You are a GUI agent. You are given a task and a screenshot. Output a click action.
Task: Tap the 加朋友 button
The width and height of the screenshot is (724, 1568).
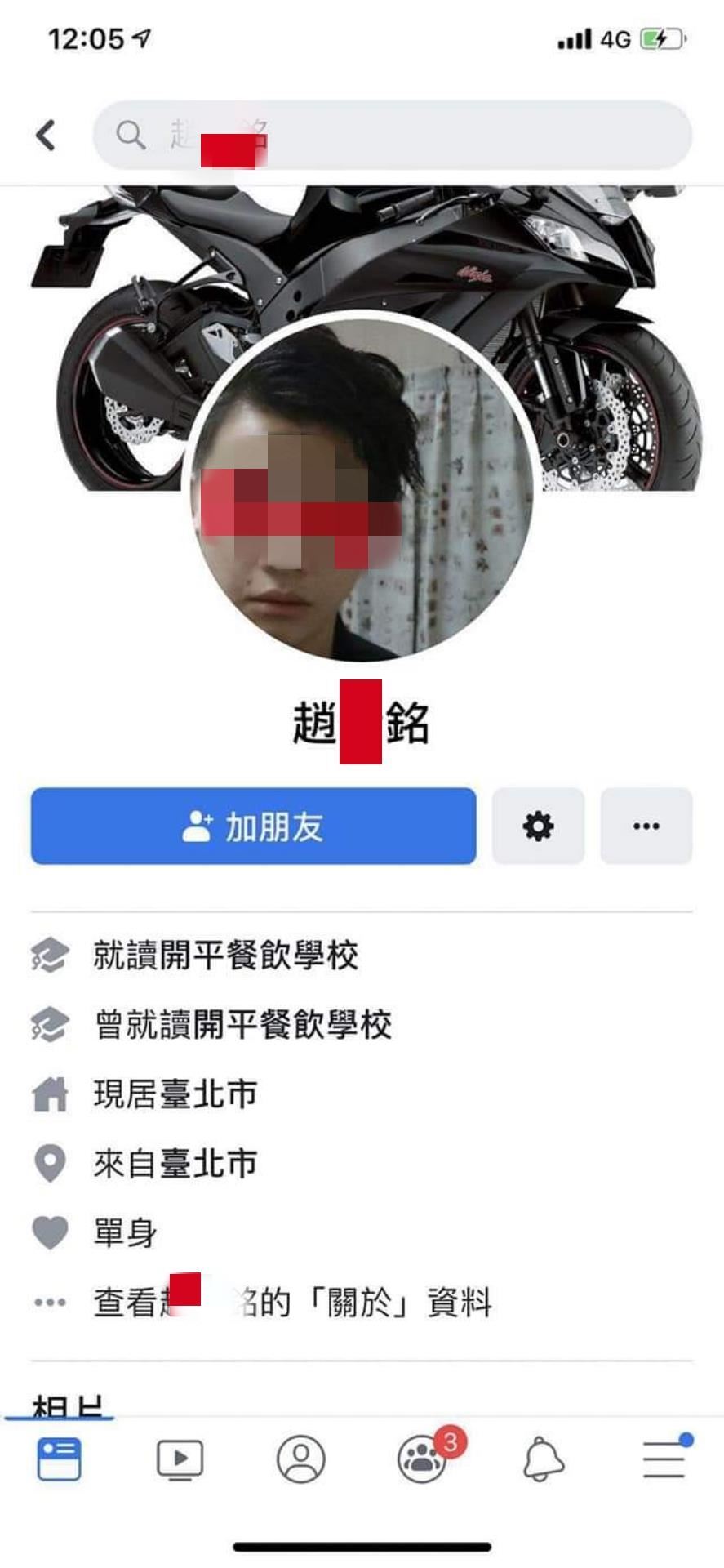(253, 826)
